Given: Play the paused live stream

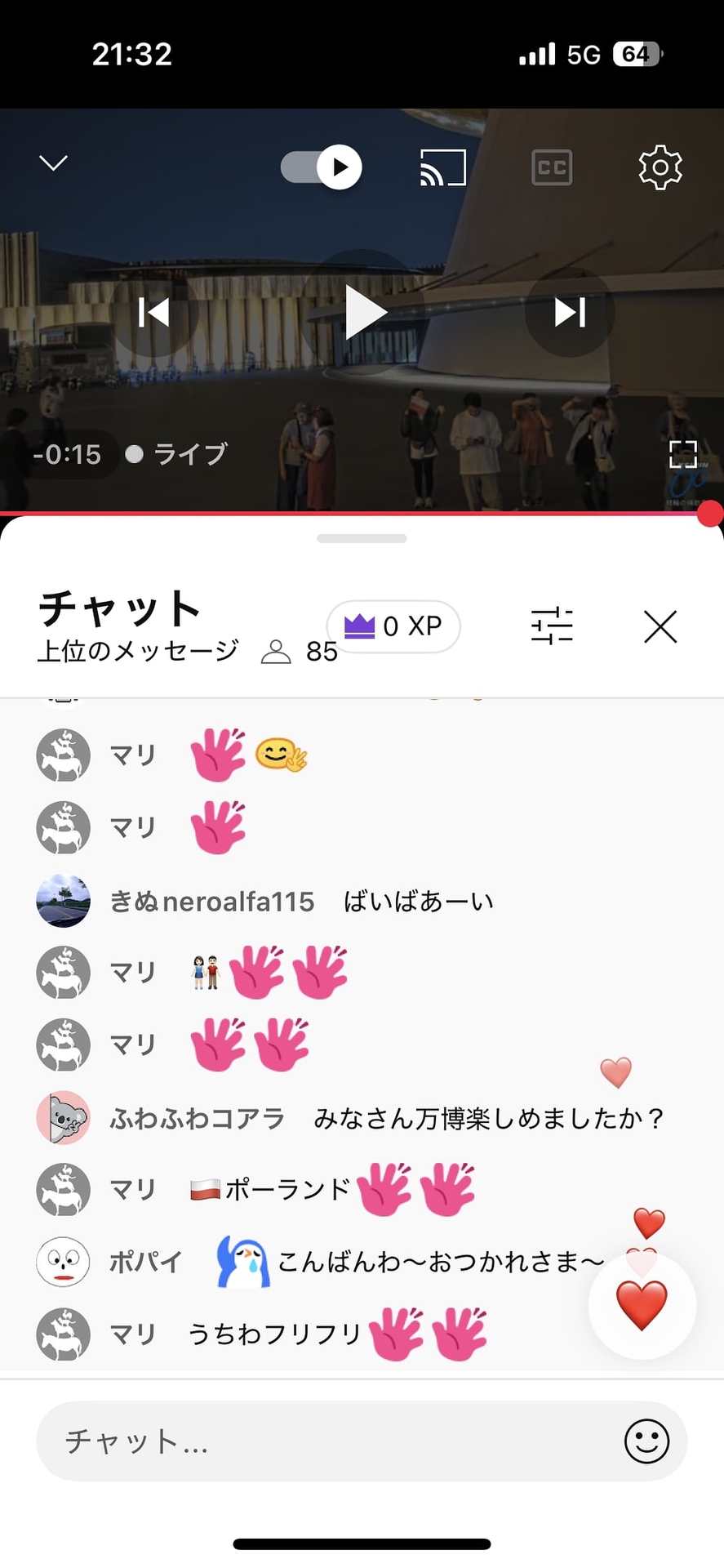Looking at the screenshot, I should [364, 312].
